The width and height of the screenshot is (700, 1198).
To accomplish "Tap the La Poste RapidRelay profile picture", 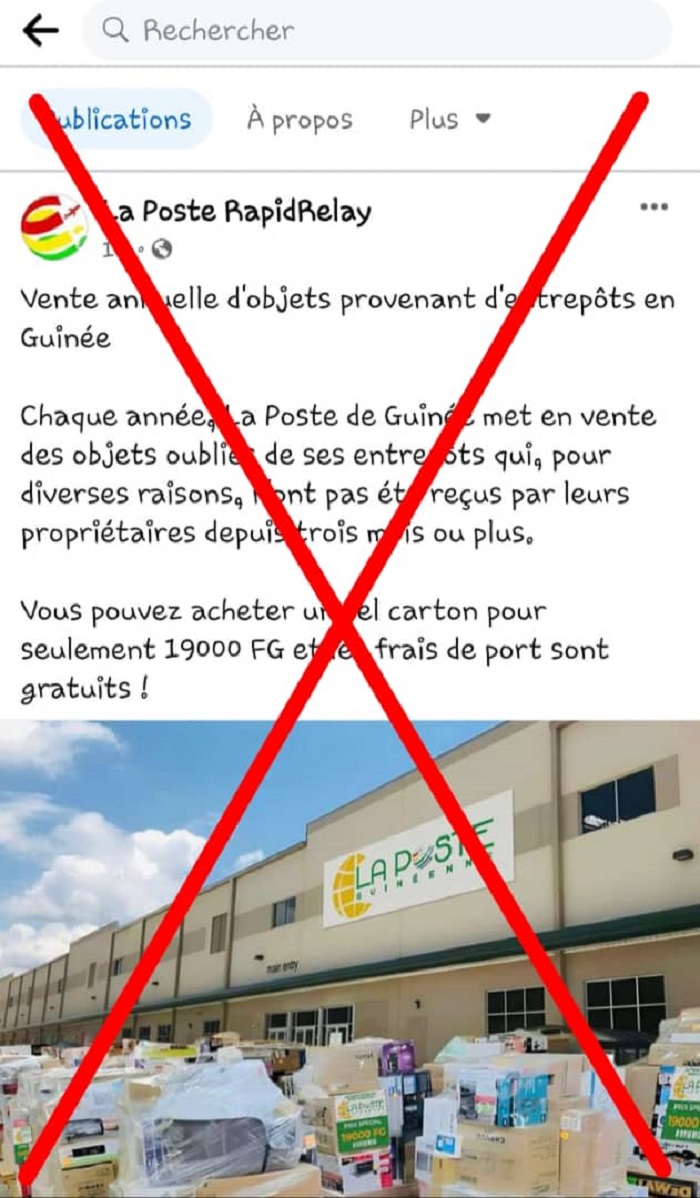I will 53,227.
